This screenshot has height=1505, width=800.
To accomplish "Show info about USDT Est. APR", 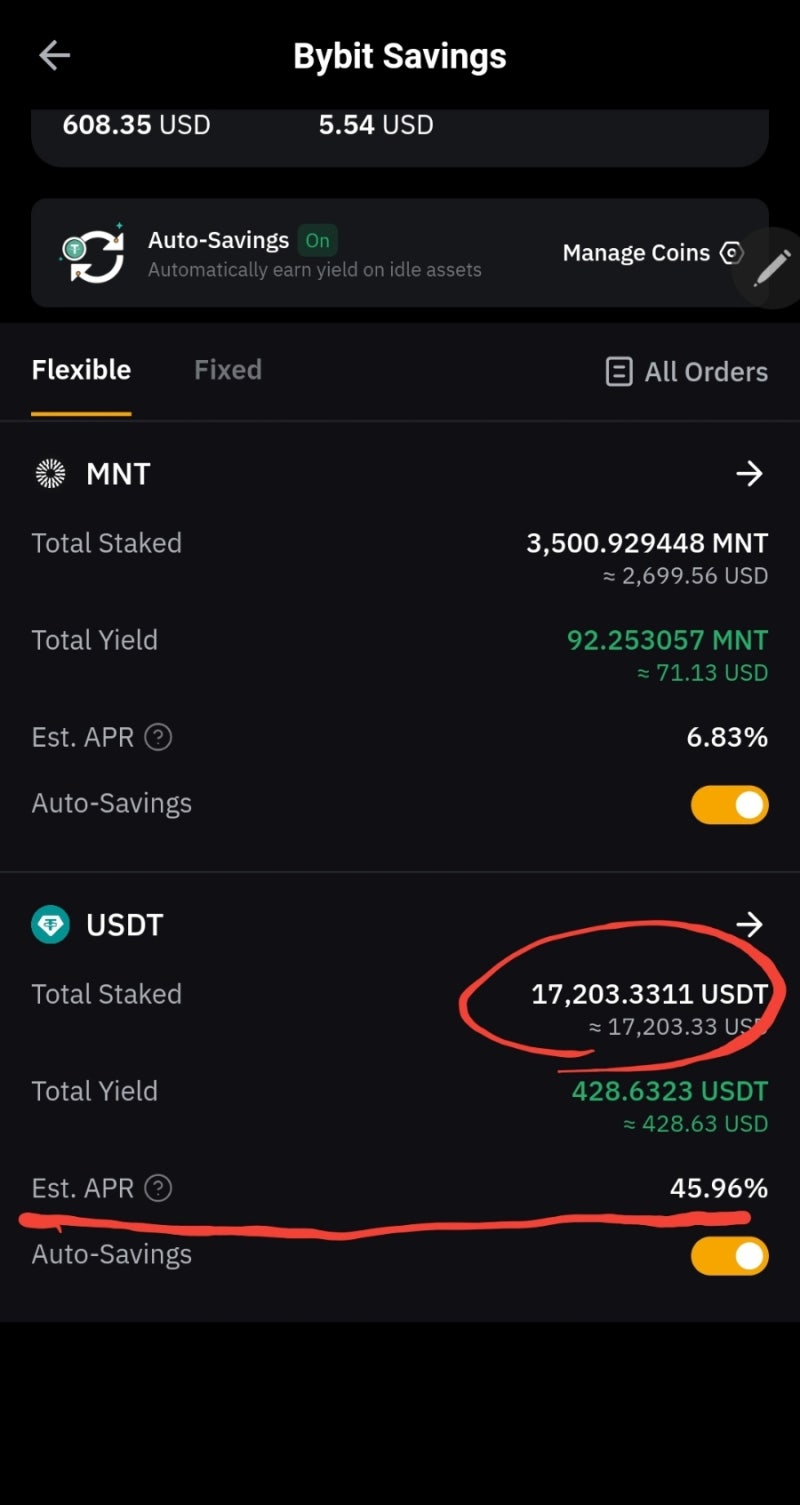I will [158, 1188].
